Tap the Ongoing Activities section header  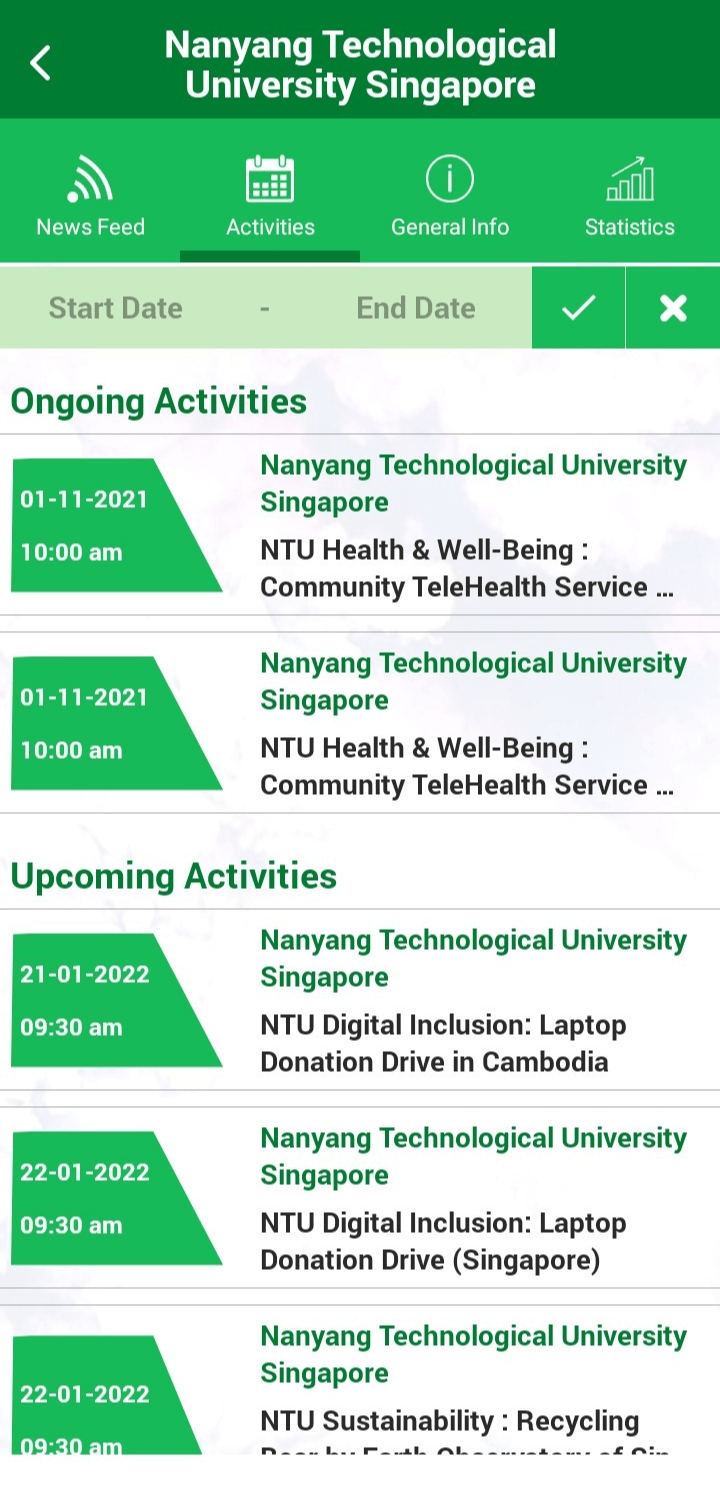(x=159, y=401)
